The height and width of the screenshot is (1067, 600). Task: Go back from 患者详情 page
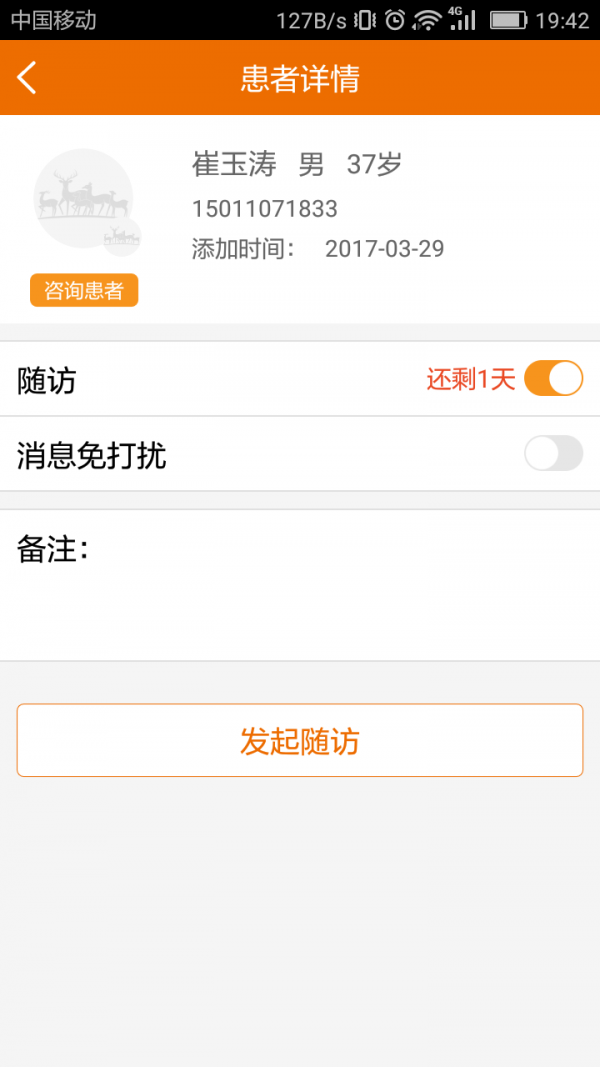tap(27, 78)
